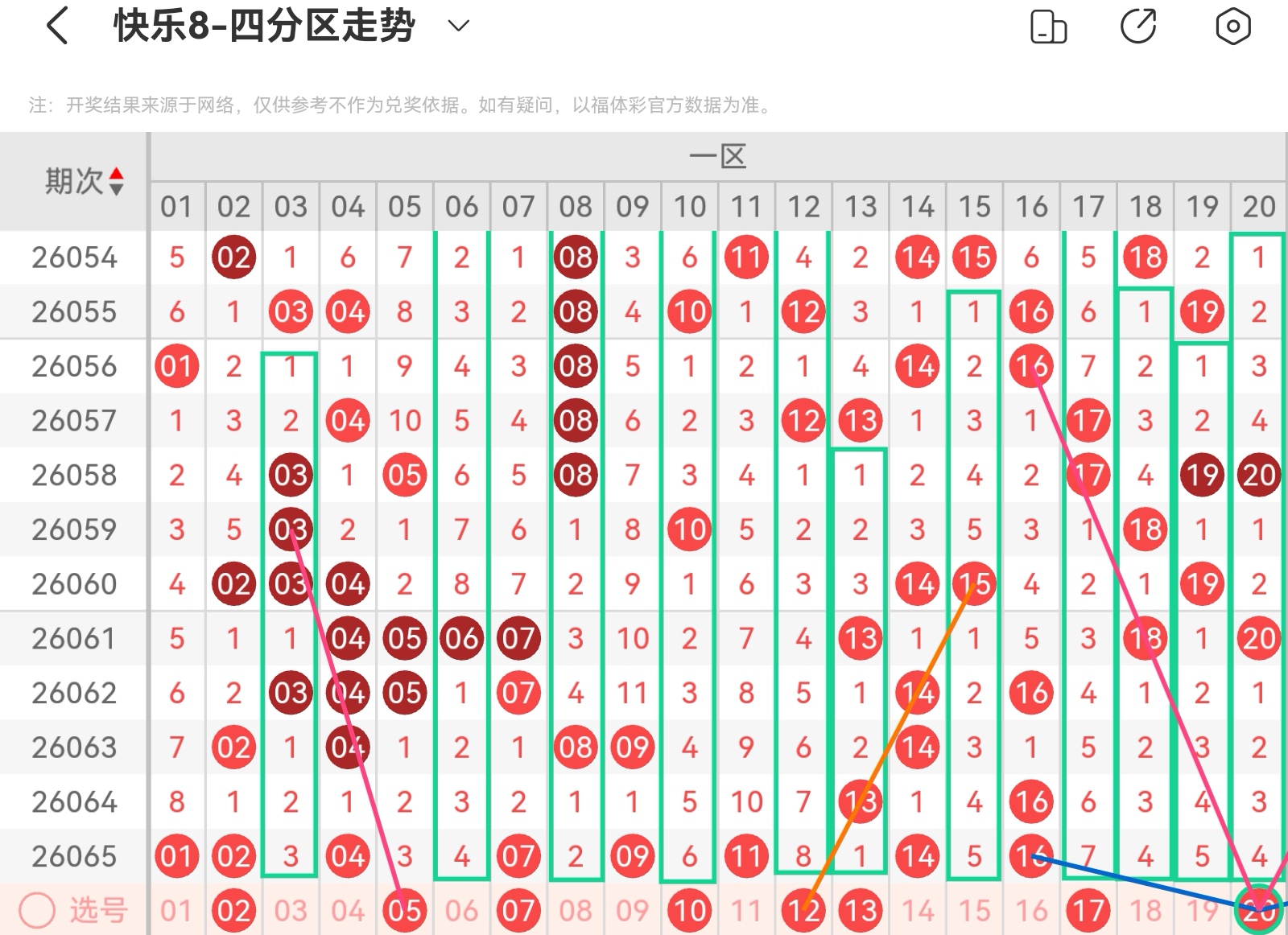1288x935 pixels.
Task: Deselect number 02 in the 选号 row
Action: tap(233, 911)
